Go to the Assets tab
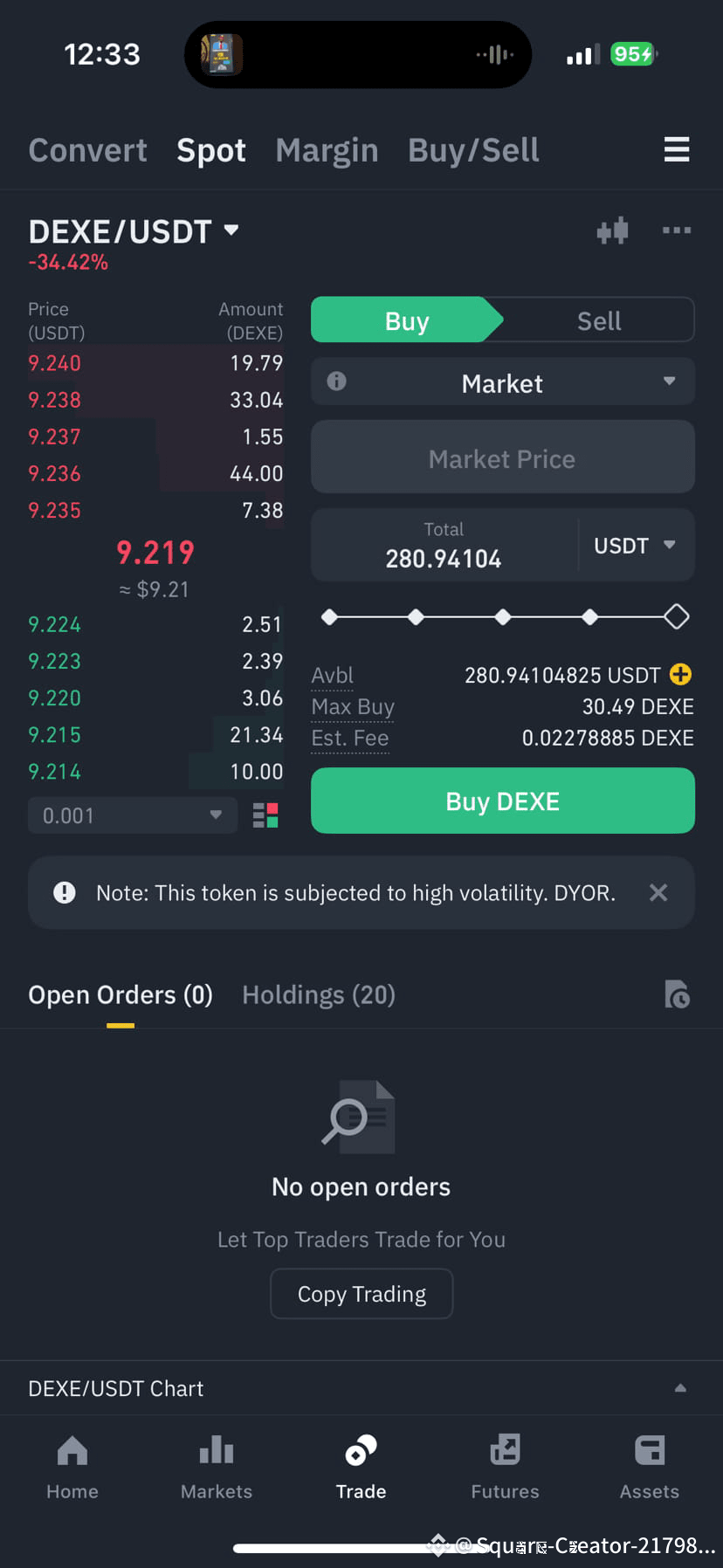This screenshot has width=723, height=1568. pos(649,1467)
